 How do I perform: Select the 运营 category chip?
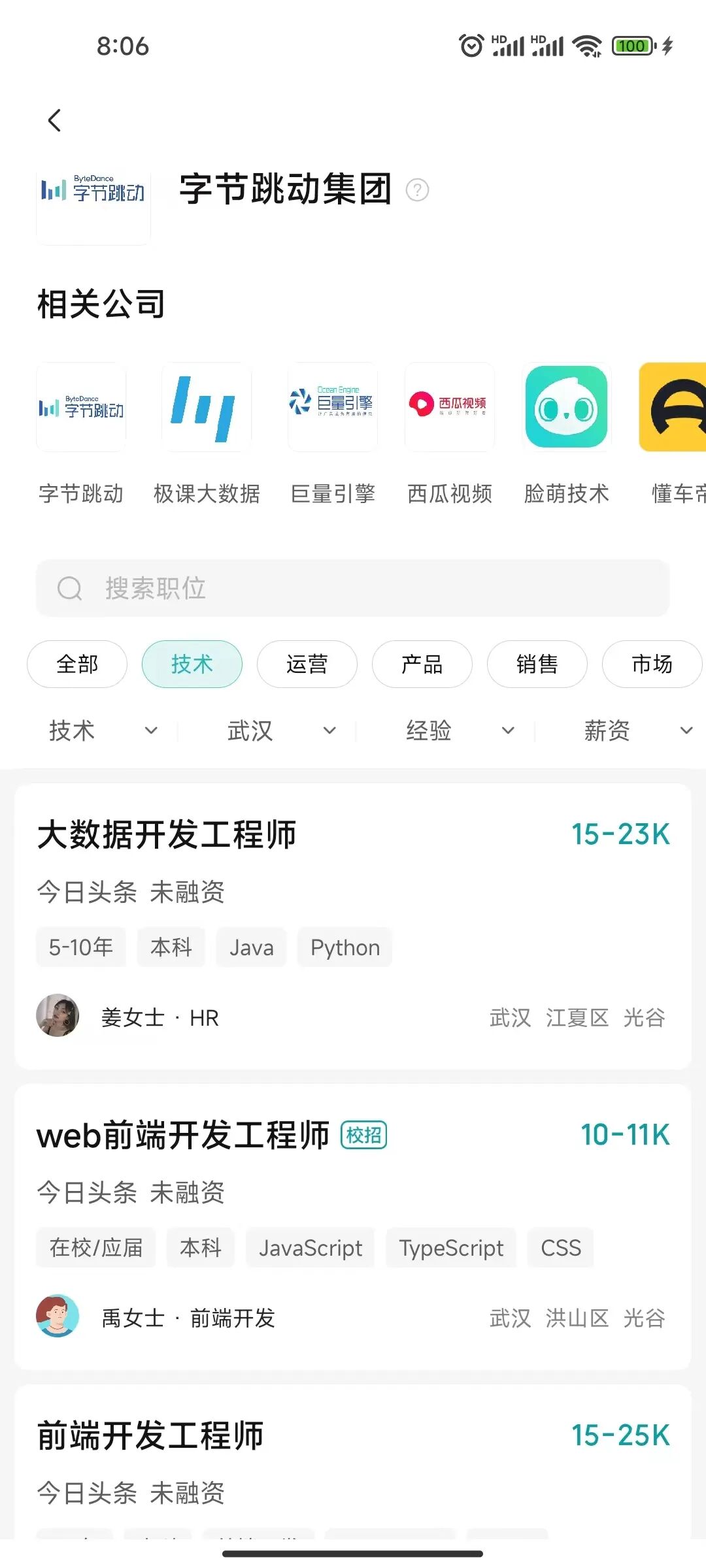[307, 664]
